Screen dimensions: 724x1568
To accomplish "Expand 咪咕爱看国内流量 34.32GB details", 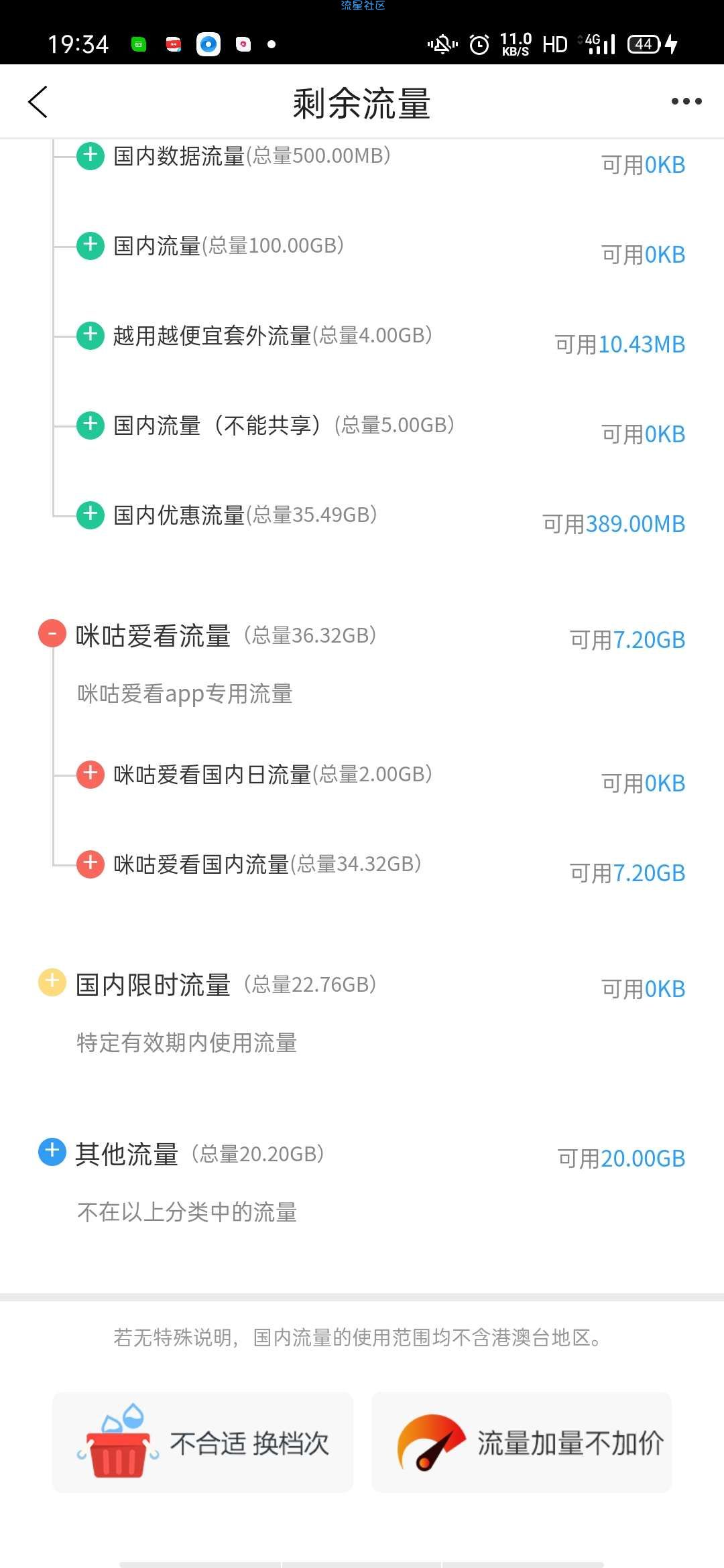I will click(x=90, y=864).
